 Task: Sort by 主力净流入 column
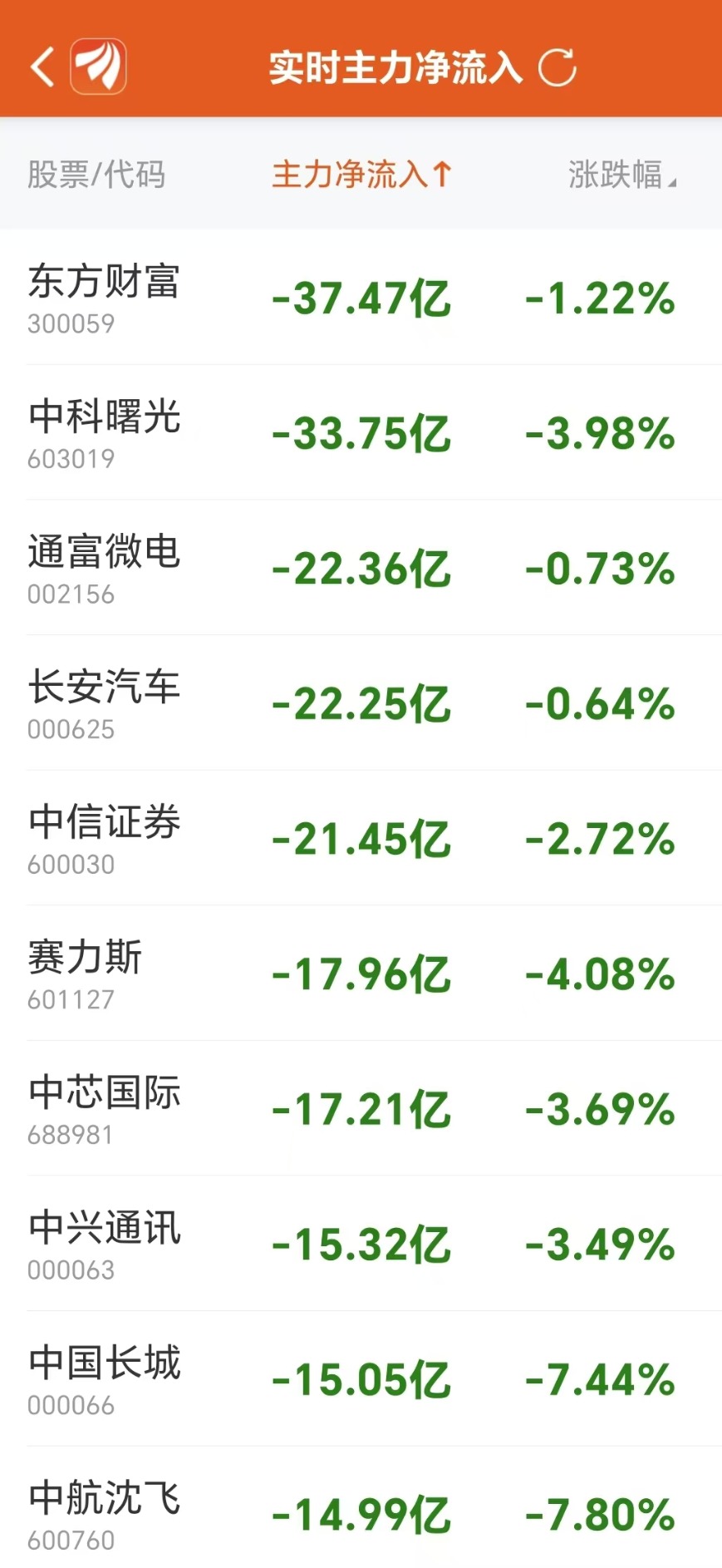[x=361, y=175]
